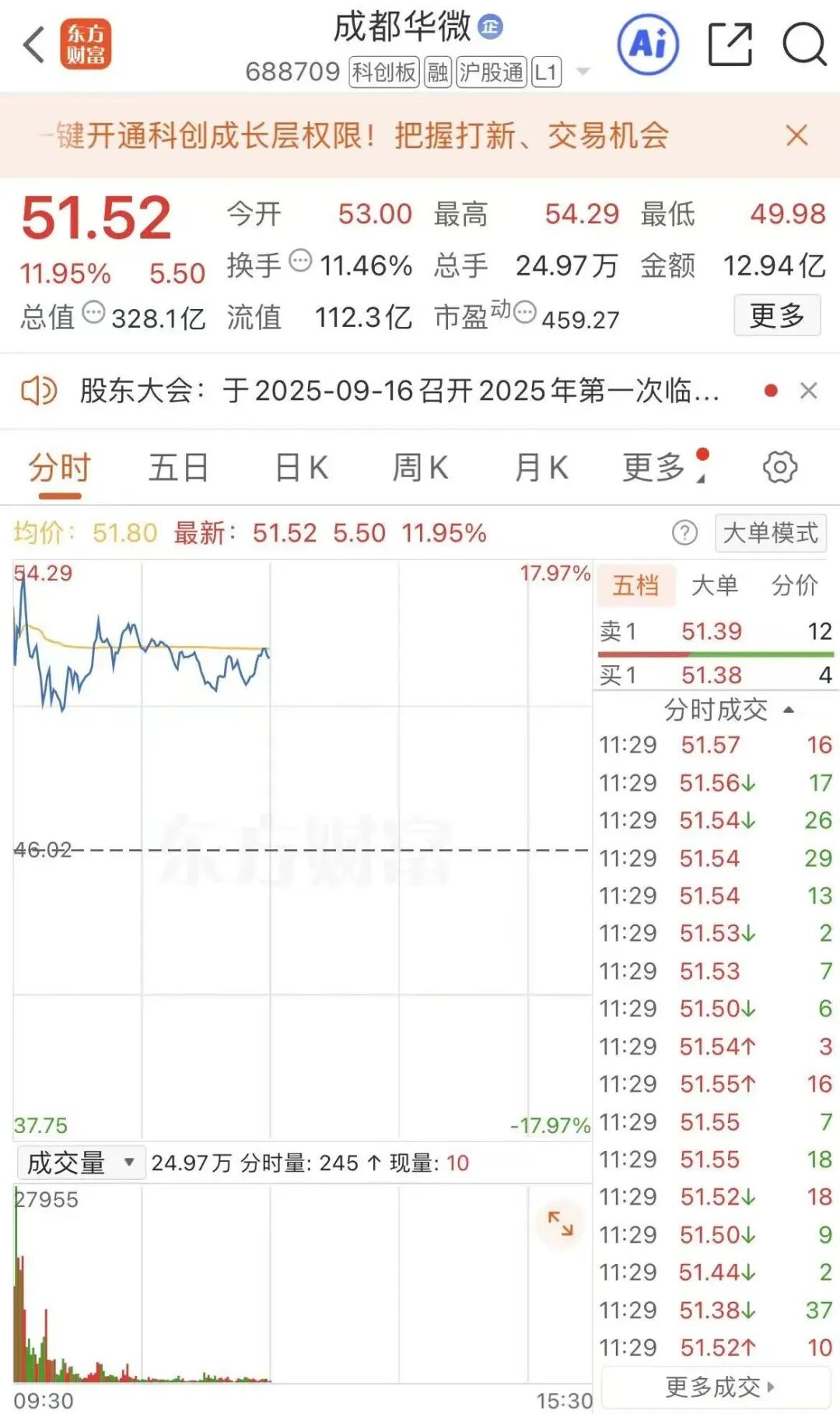This screenshot has width=840, height=1414.
Task: Switch to the 分价 tab
Action: point(795,585)
